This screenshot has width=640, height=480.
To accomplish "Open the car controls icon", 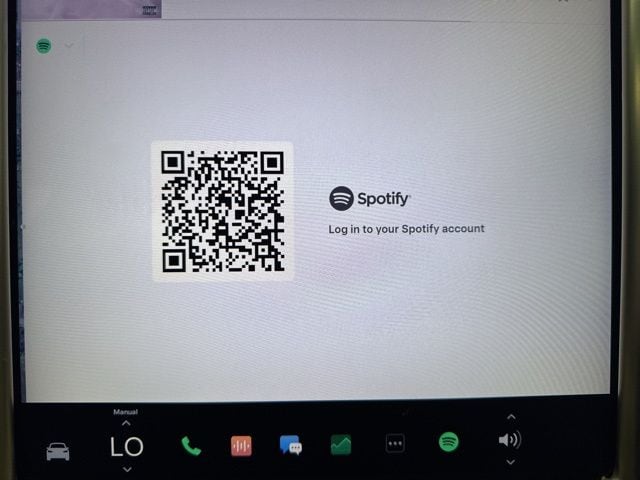I will (59, 451).
